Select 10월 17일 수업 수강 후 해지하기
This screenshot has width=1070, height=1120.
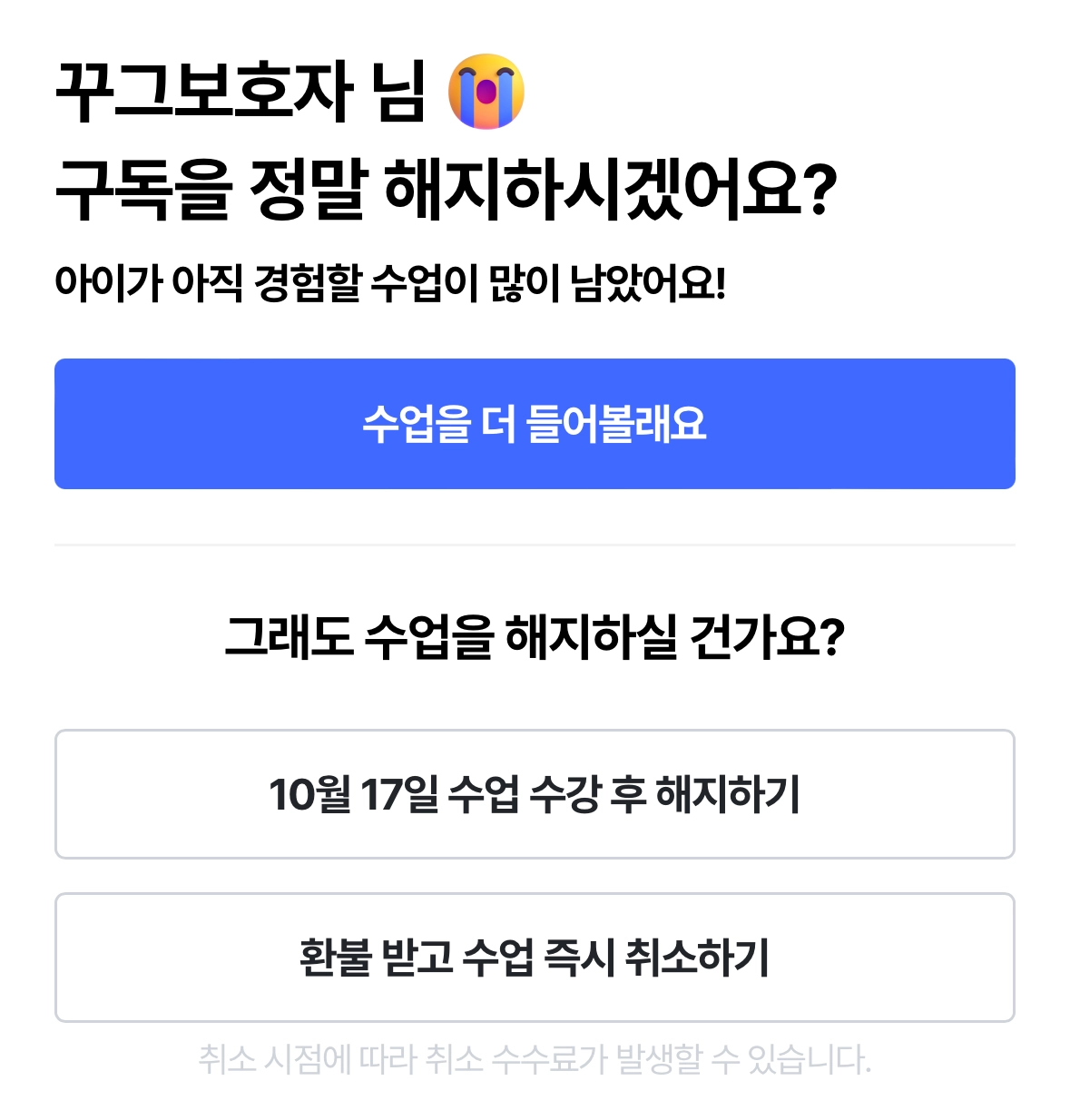click(x=535, y=794)
